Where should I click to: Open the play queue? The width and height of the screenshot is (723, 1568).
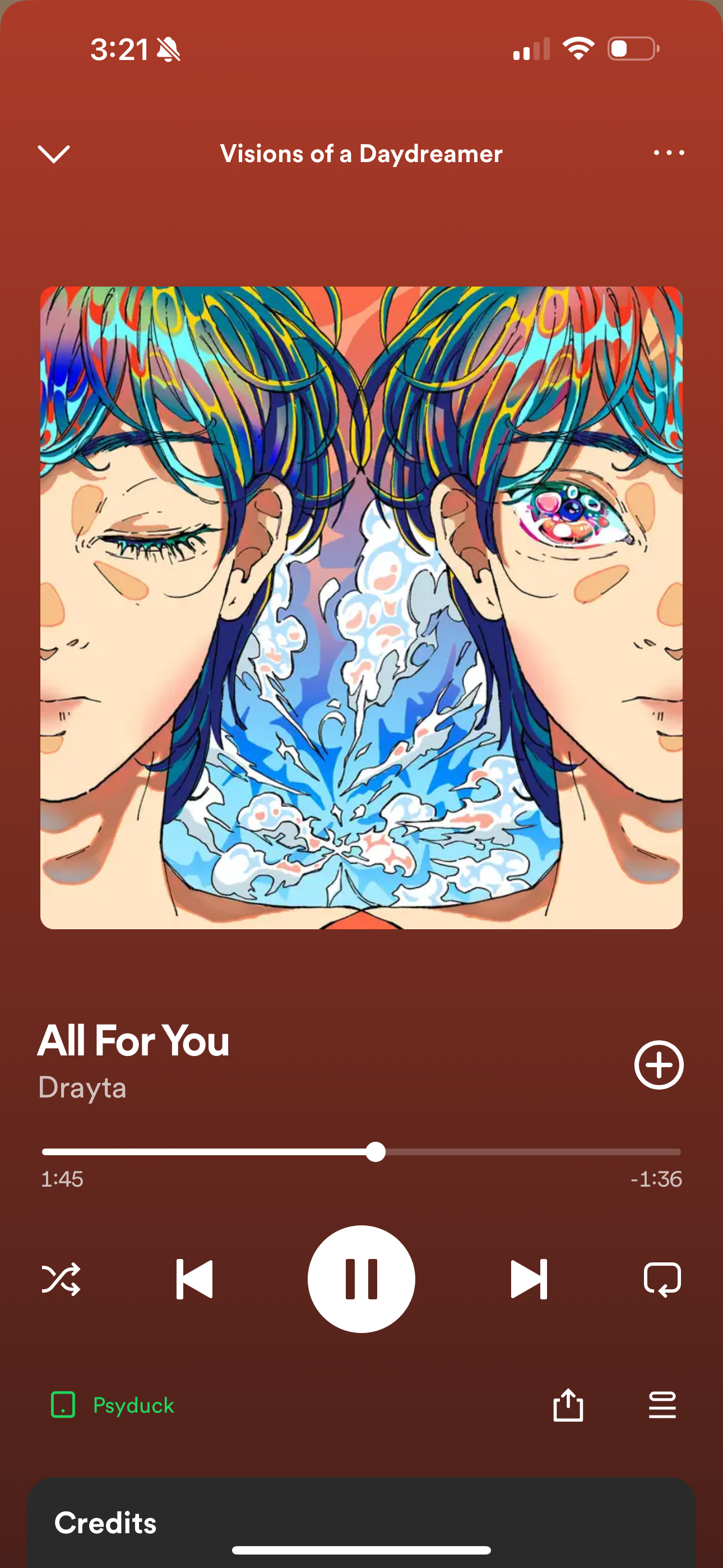pos(662,1405)
